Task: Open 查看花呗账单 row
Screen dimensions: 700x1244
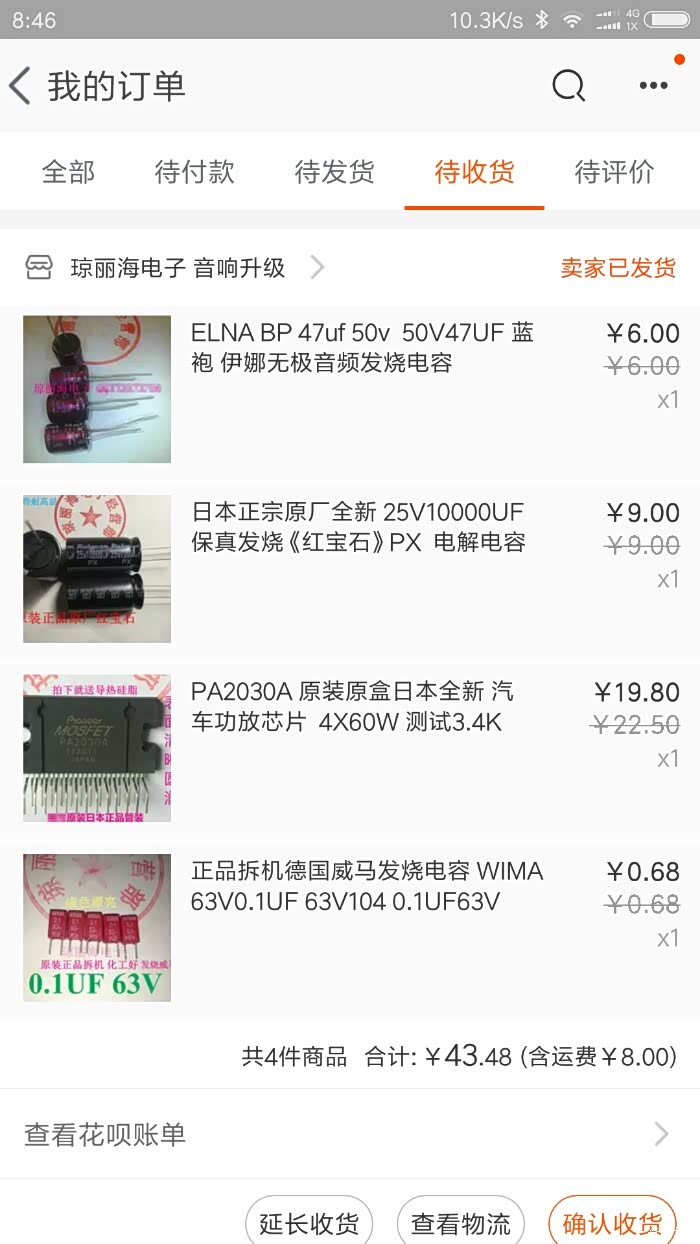Action: pos(350,1134)
